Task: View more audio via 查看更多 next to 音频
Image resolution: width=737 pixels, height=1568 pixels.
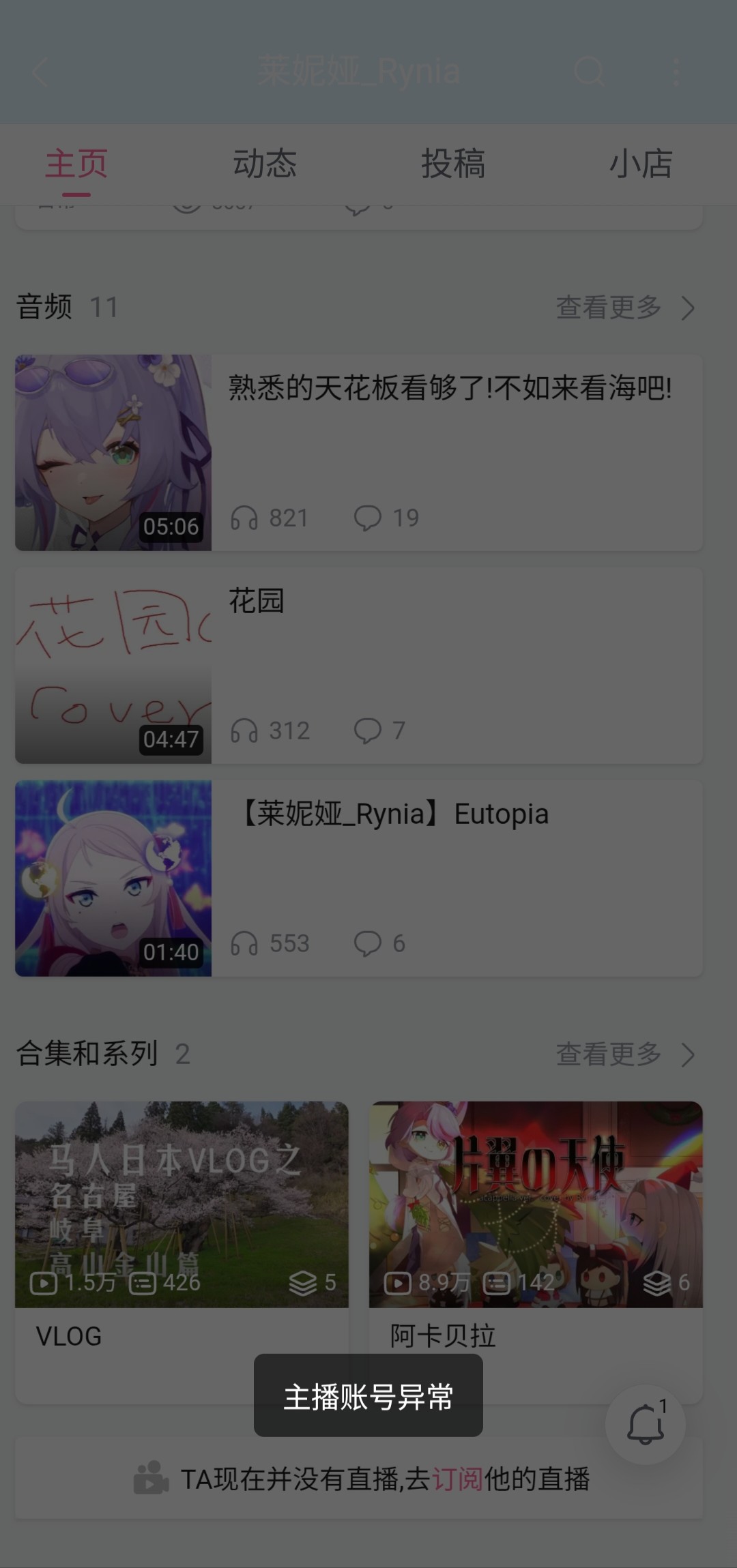Action: pos(626,308)
